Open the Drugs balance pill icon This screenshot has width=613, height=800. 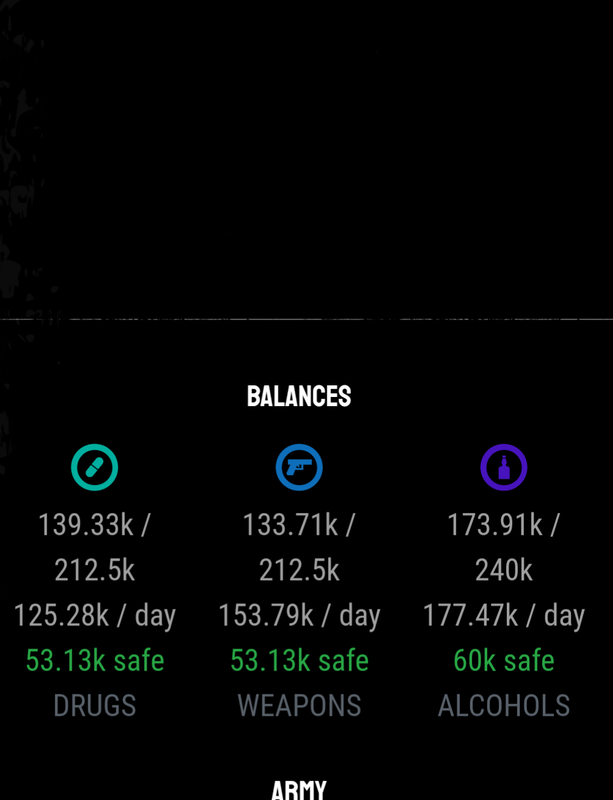[x=94, y=467]
